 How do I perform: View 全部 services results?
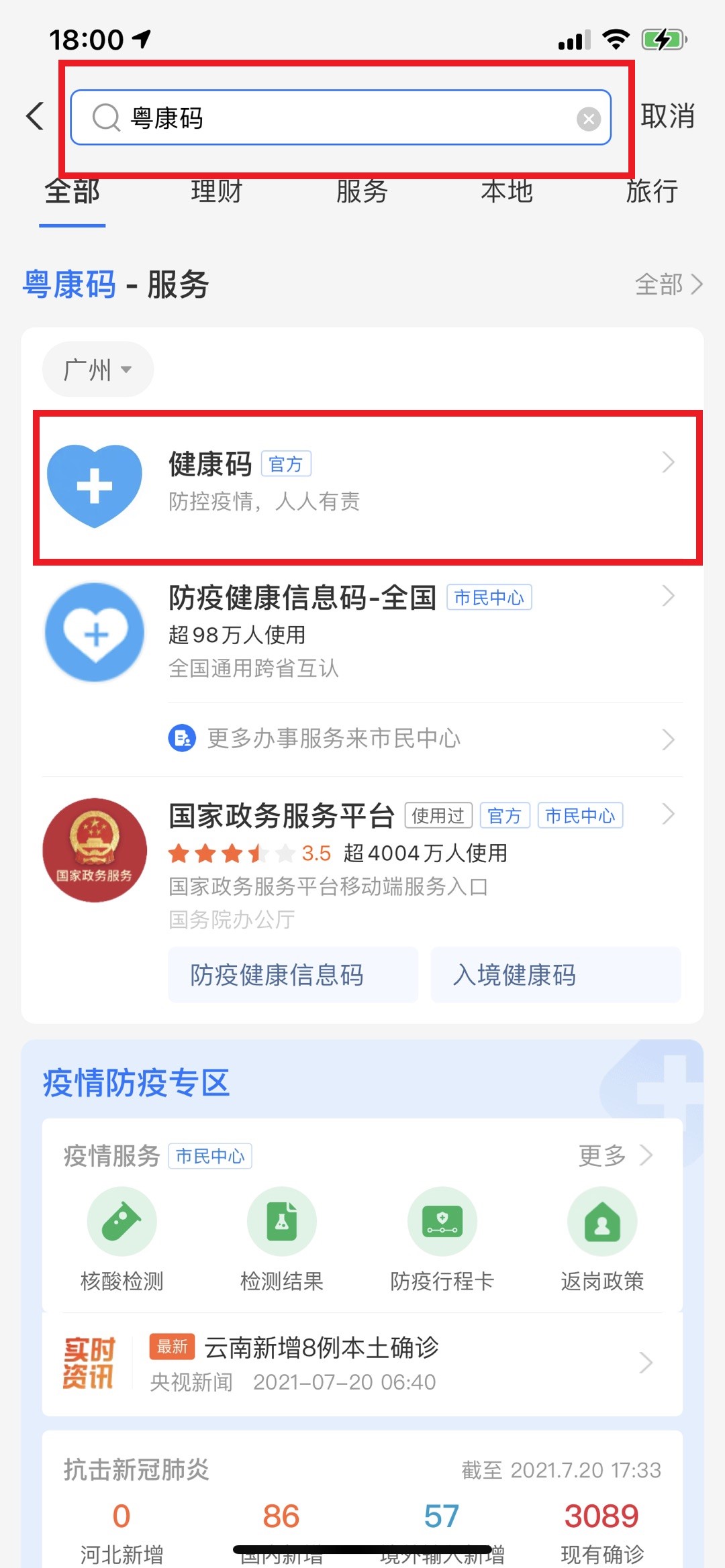tap(669, 284)
